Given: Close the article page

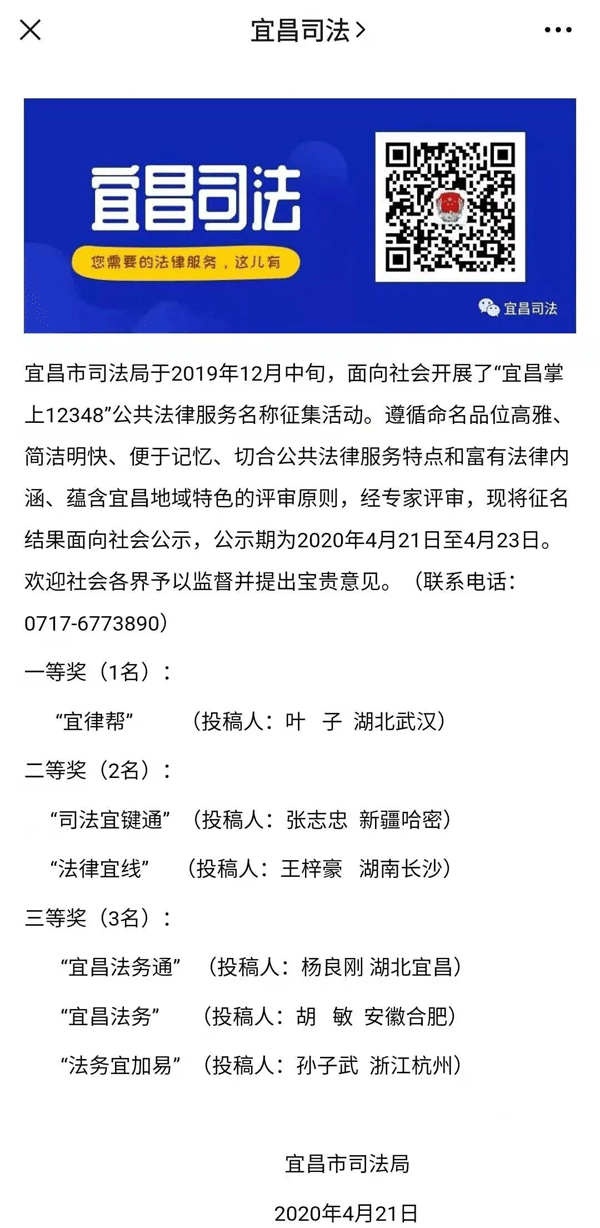Looking at the screenshot, I should [31, 30].
